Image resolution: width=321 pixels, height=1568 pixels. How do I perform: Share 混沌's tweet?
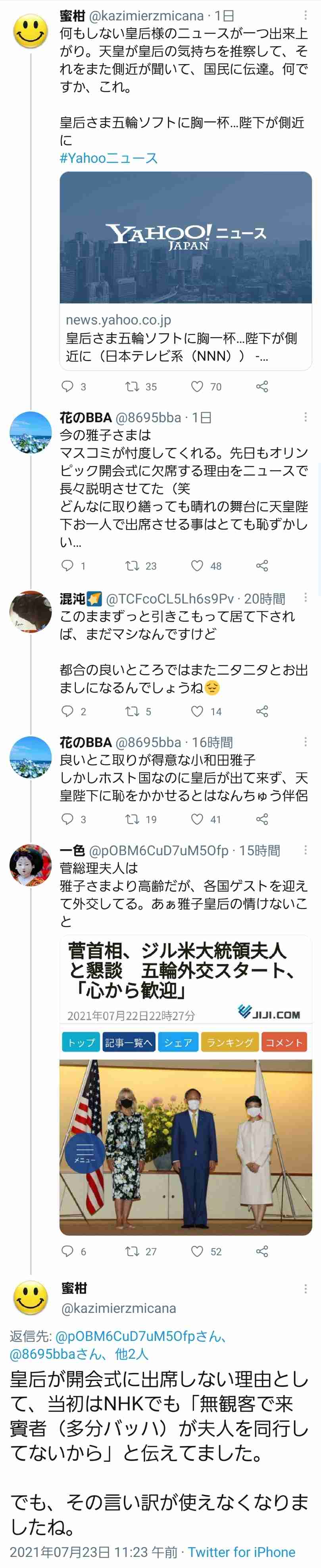coord(262,711)
